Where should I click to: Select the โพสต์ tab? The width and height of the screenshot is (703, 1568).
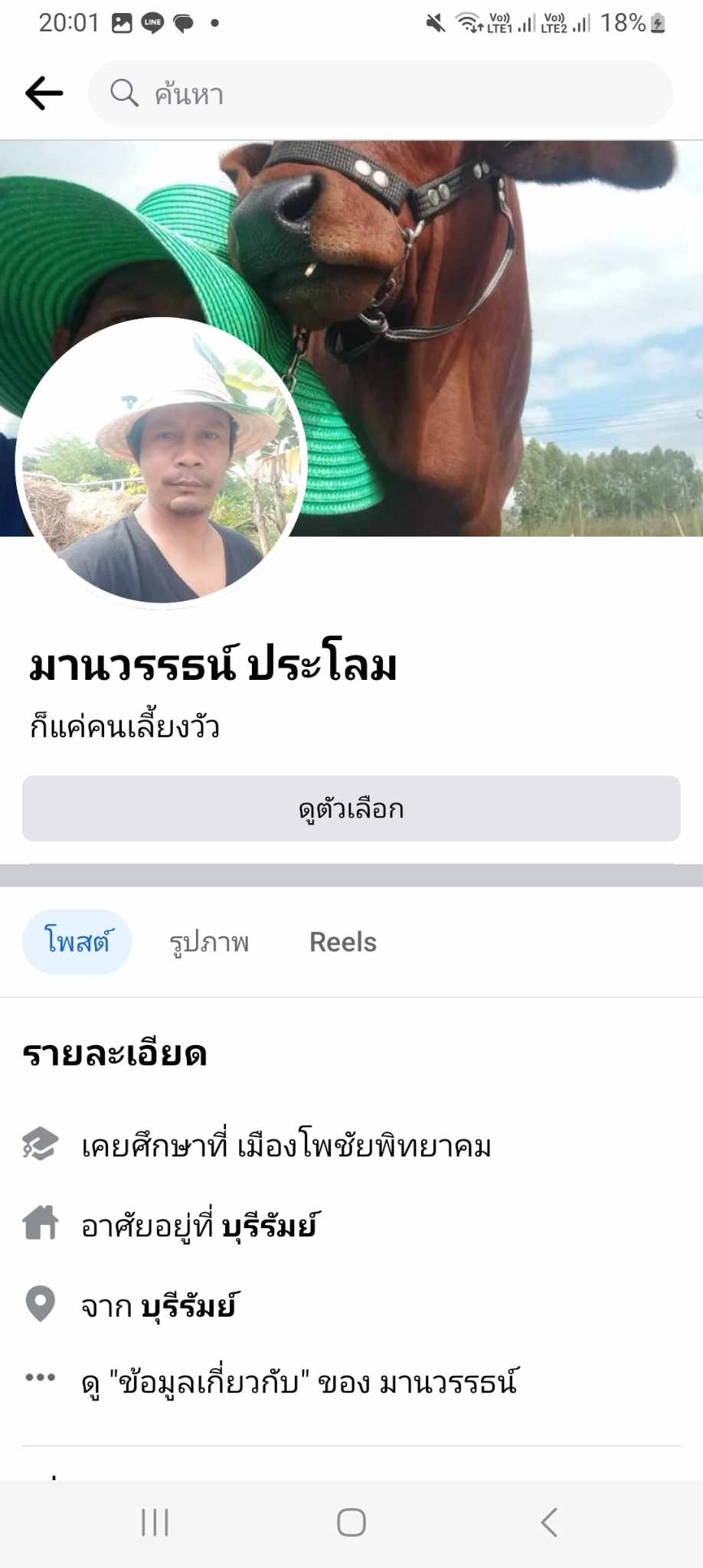77,942
